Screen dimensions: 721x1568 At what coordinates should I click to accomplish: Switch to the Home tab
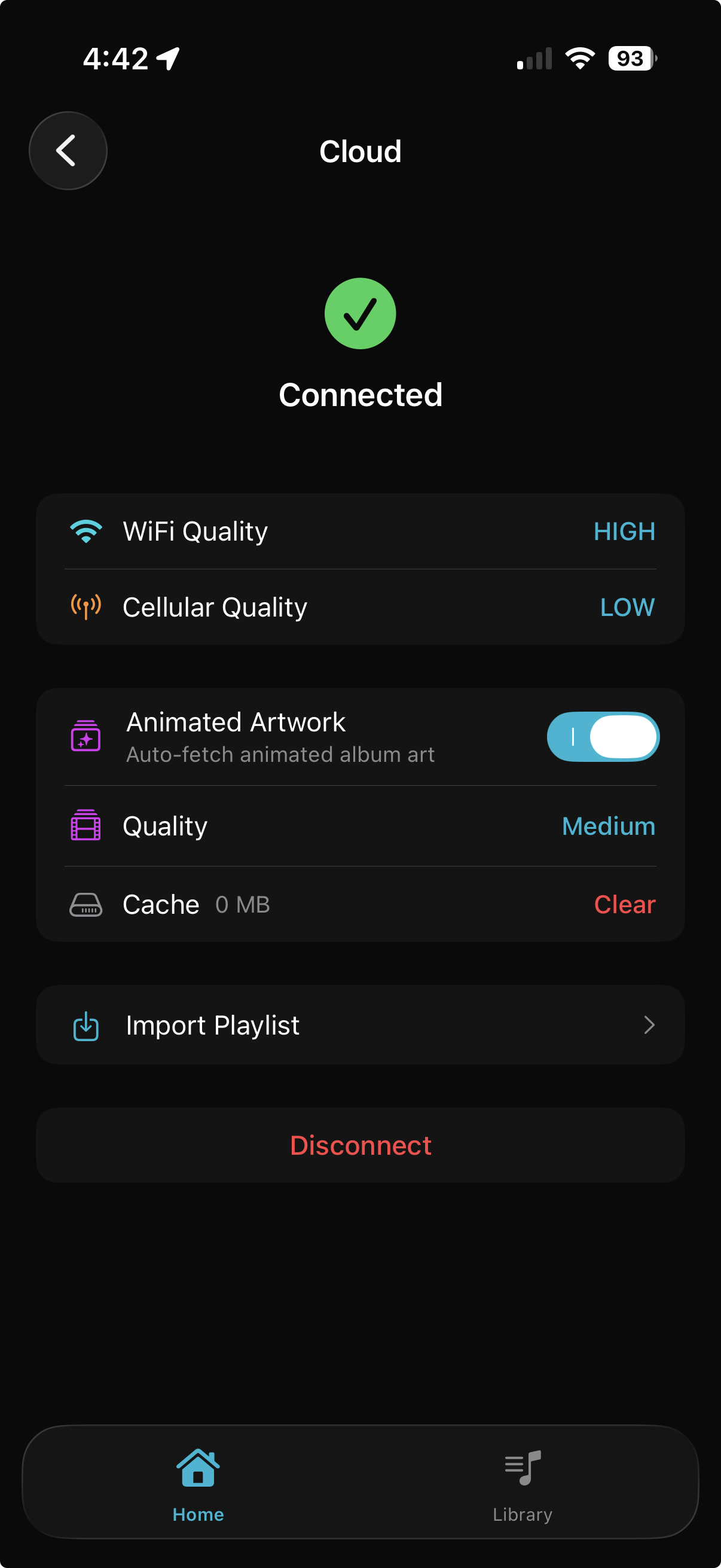pos(198,1482)
